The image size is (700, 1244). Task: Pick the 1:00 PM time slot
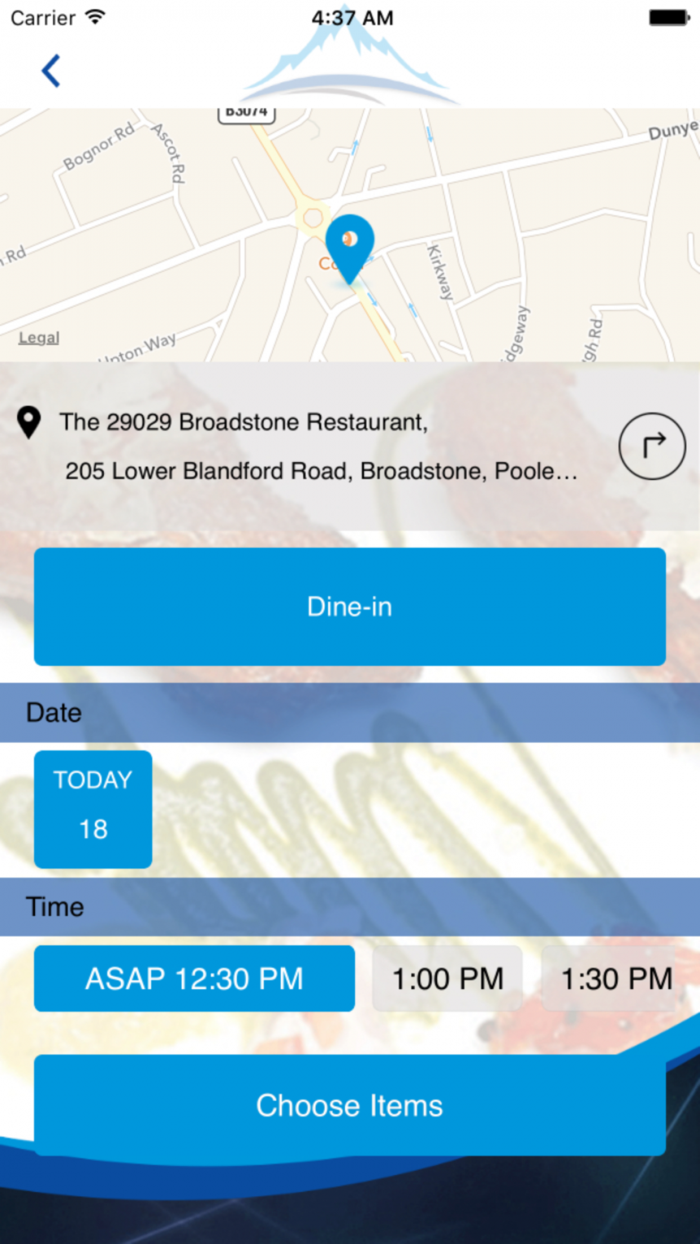pyautogui.click(x=447, y=978)
